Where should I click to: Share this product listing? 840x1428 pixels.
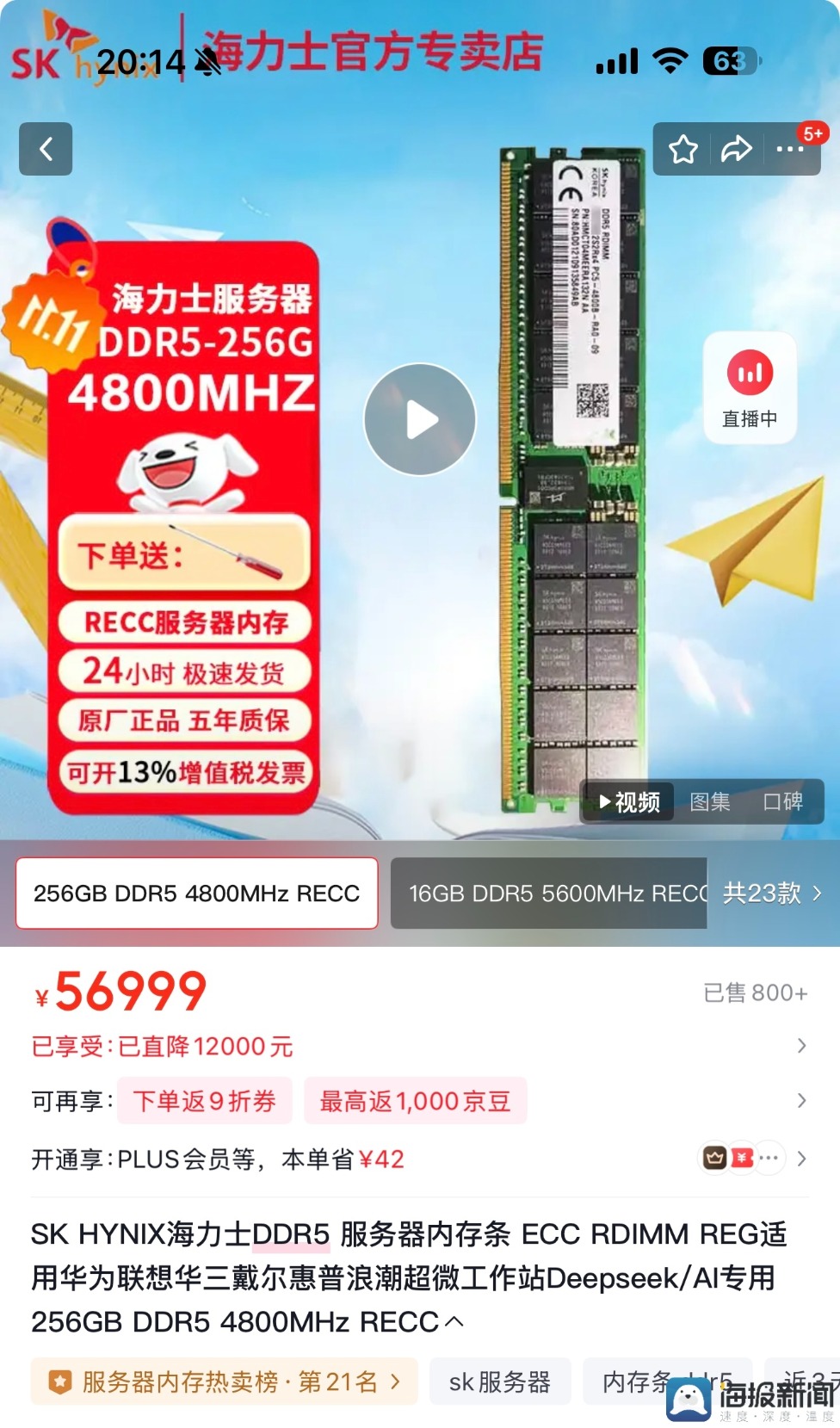[736, 150]
